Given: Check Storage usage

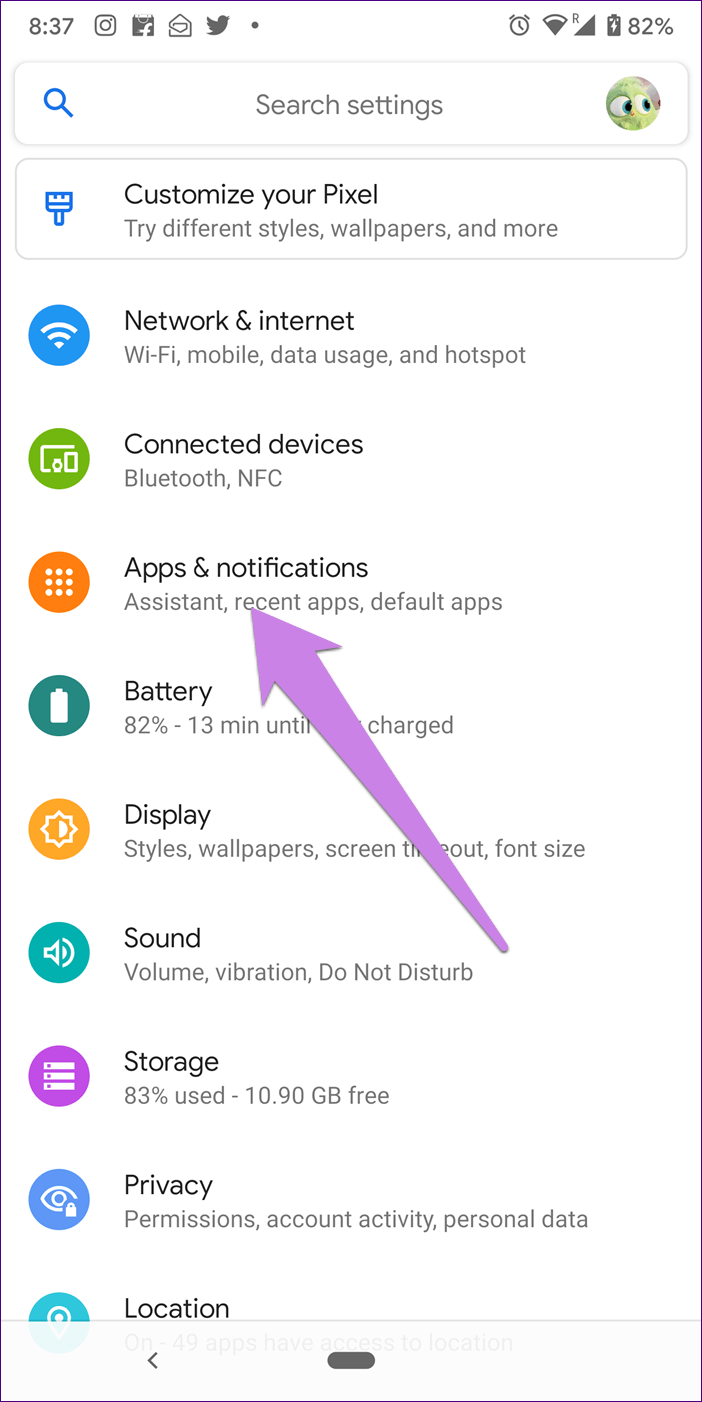Looking at the screenshot, I should coord(351,1077).
